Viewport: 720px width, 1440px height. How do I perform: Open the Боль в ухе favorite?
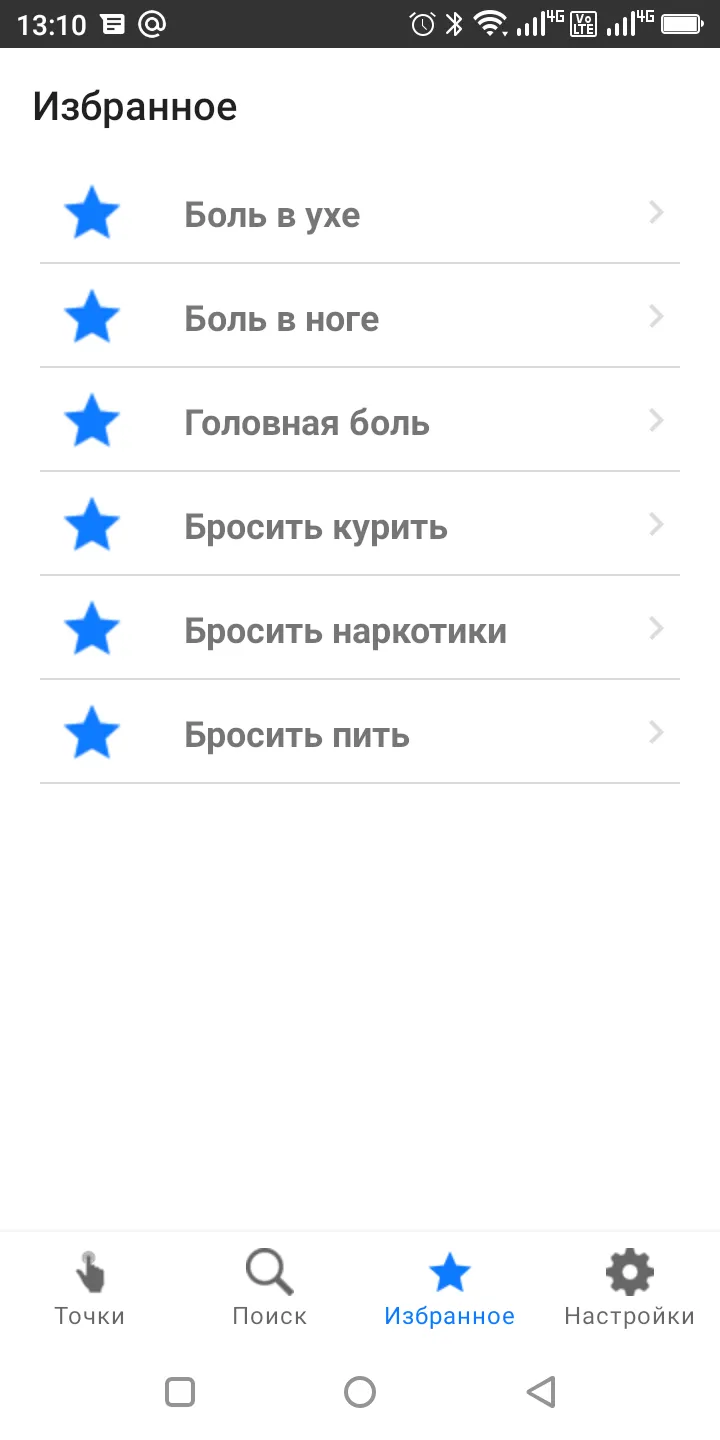tap(360, 213)
